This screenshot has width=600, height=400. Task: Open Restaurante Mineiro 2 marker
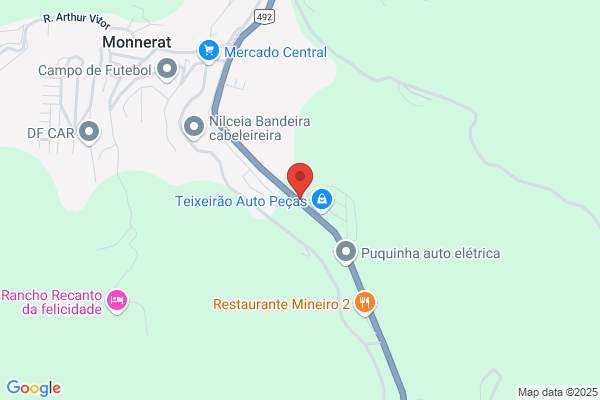[365, 304]
